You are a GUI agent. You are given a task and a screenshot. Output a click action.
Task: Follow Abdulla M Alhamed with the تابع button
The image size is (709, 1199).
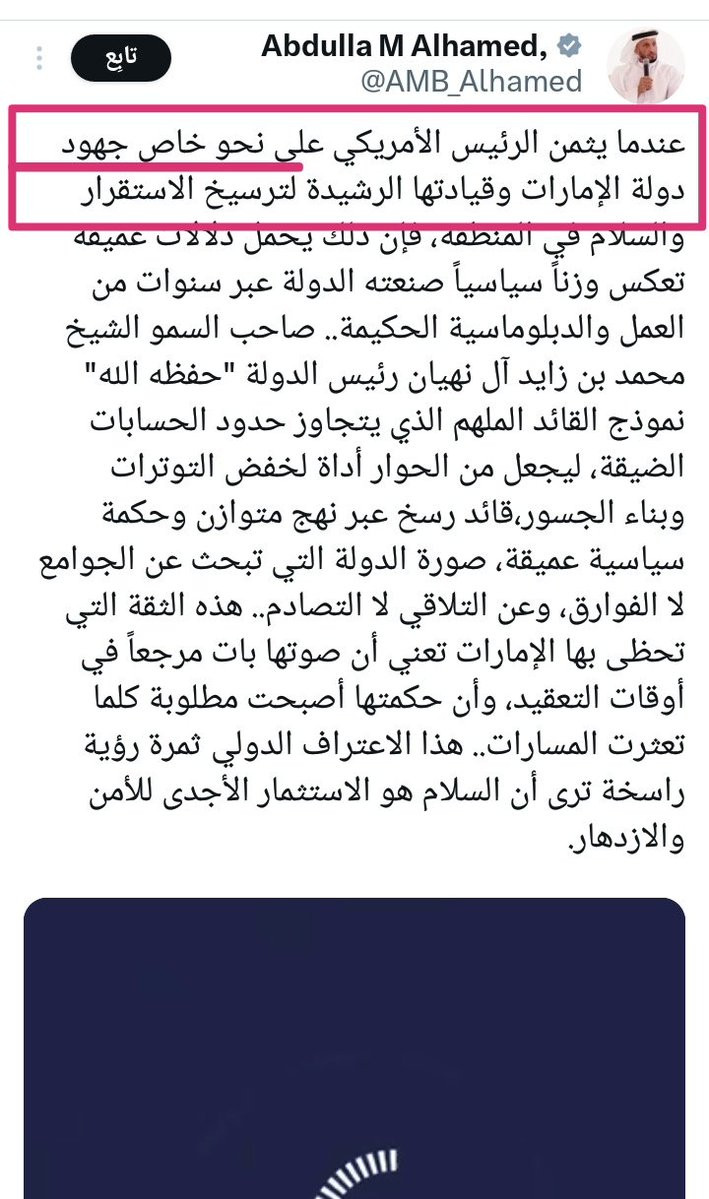(122, 59)
